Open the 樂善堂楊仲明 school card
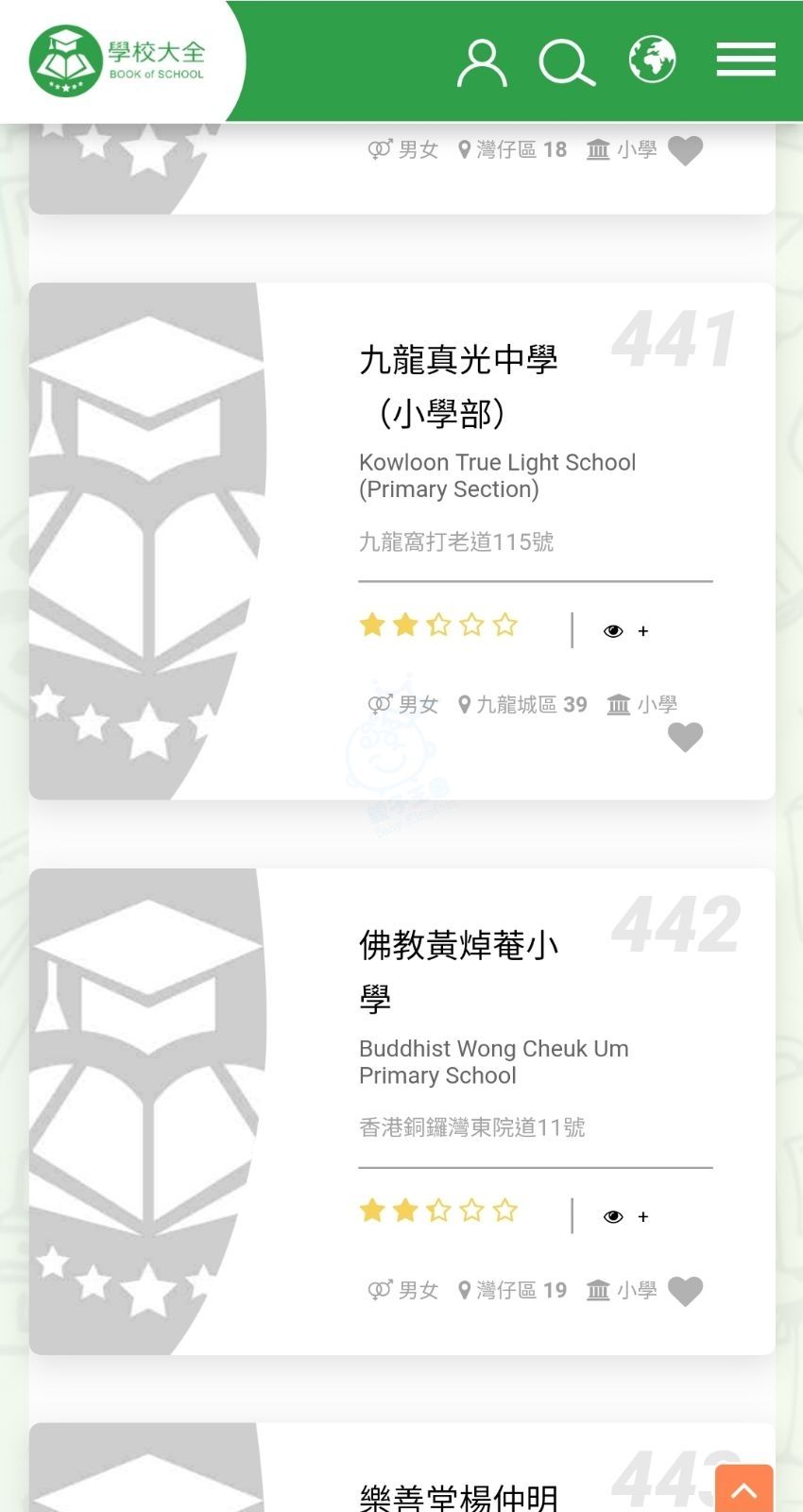 coord(401,1468)
